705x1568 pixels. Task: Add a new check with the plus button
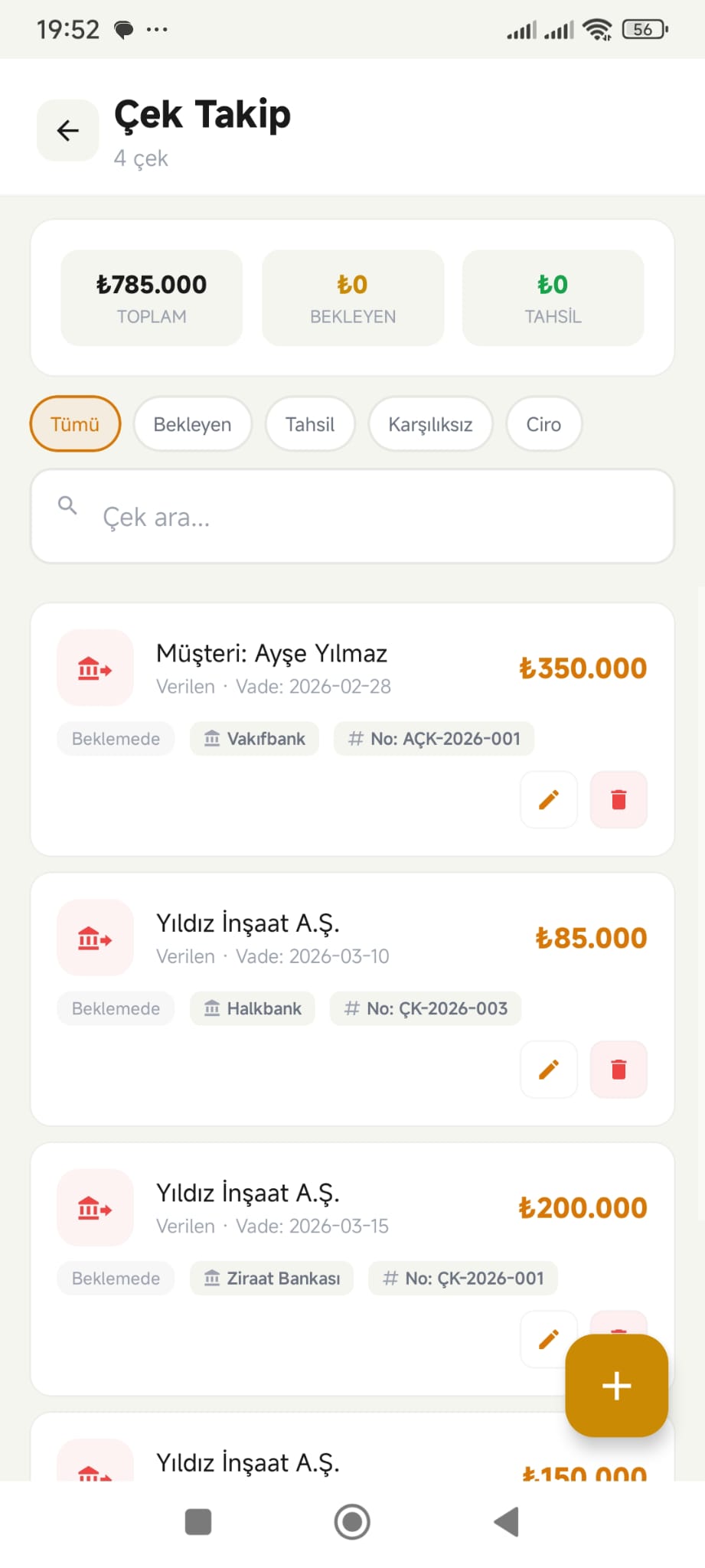tap(616, 1386)
